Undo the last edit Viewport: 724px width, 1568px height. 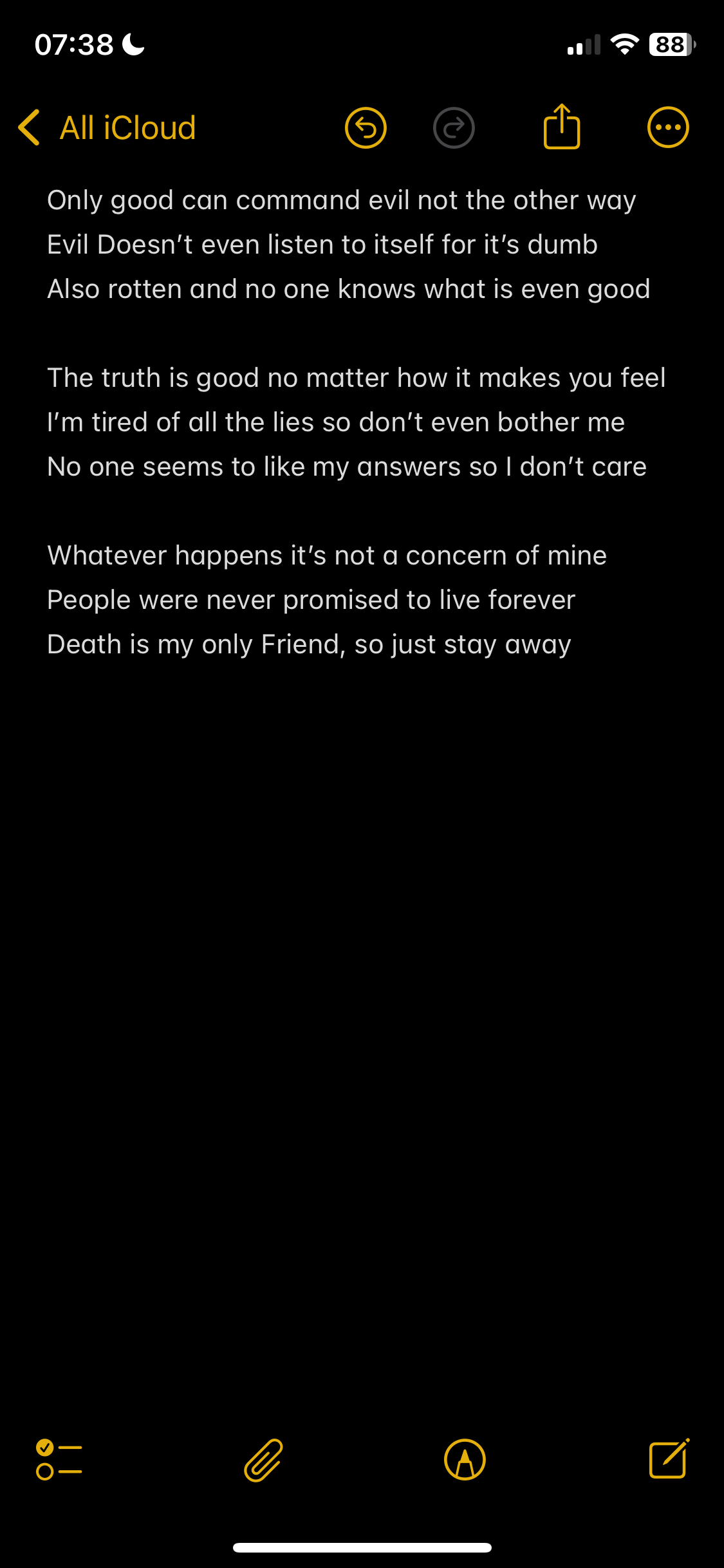point(366,127)
